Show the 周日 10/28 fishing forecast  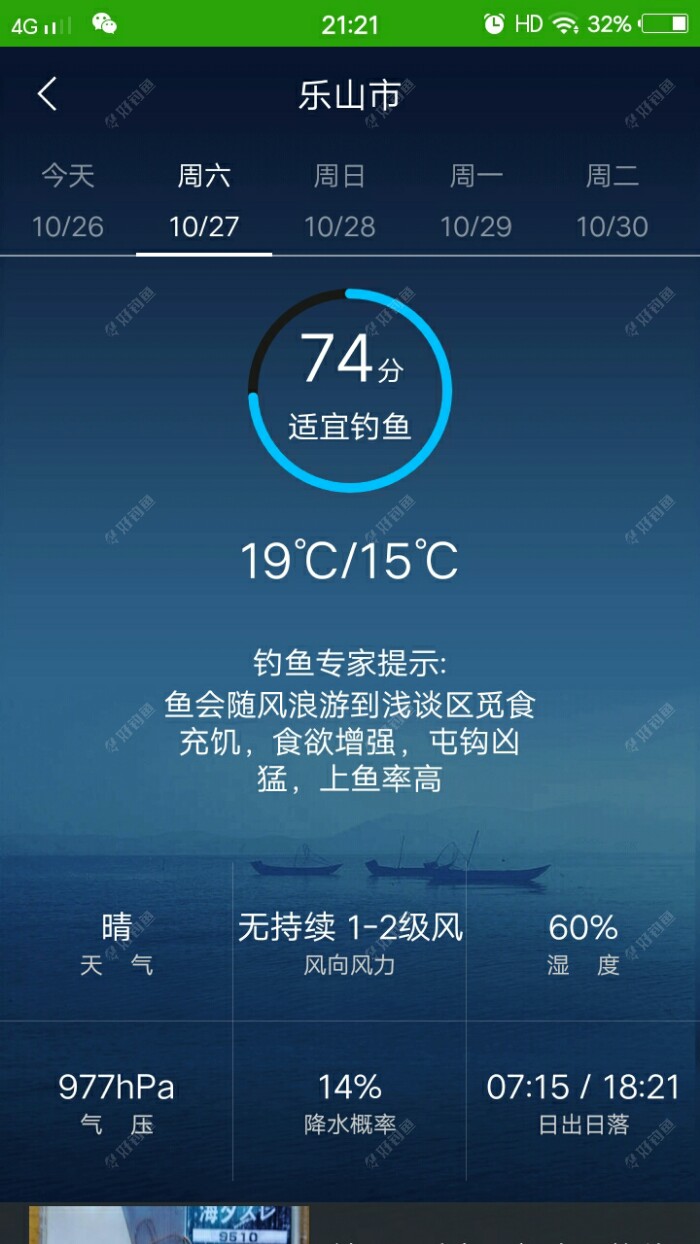[340, 202]
